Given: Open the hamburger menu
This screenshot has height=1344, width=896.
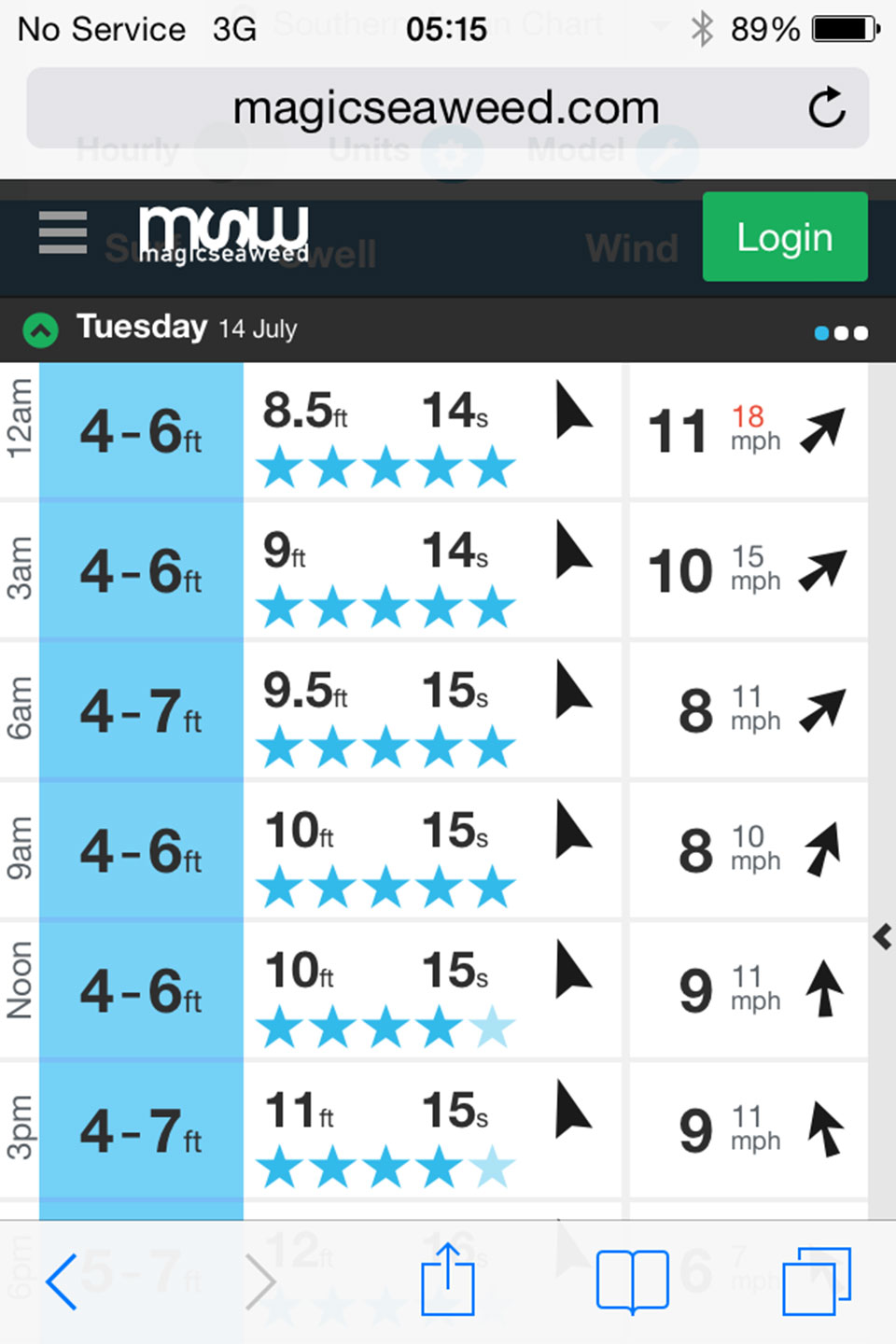Looking at the screenshot, I should 63,232.
